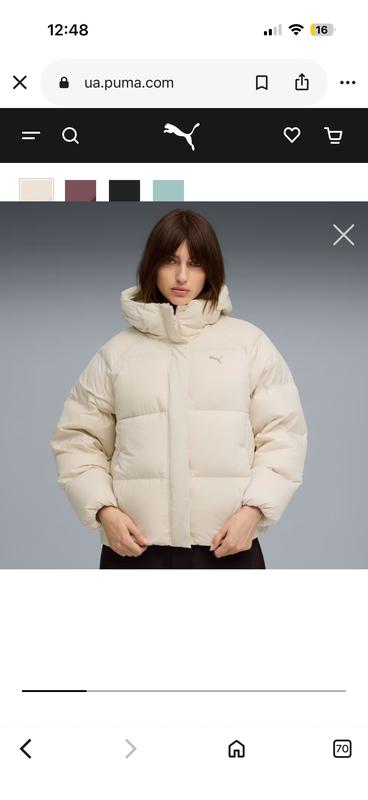Open Puma's hamburger navigation menu

pos(31,136)
